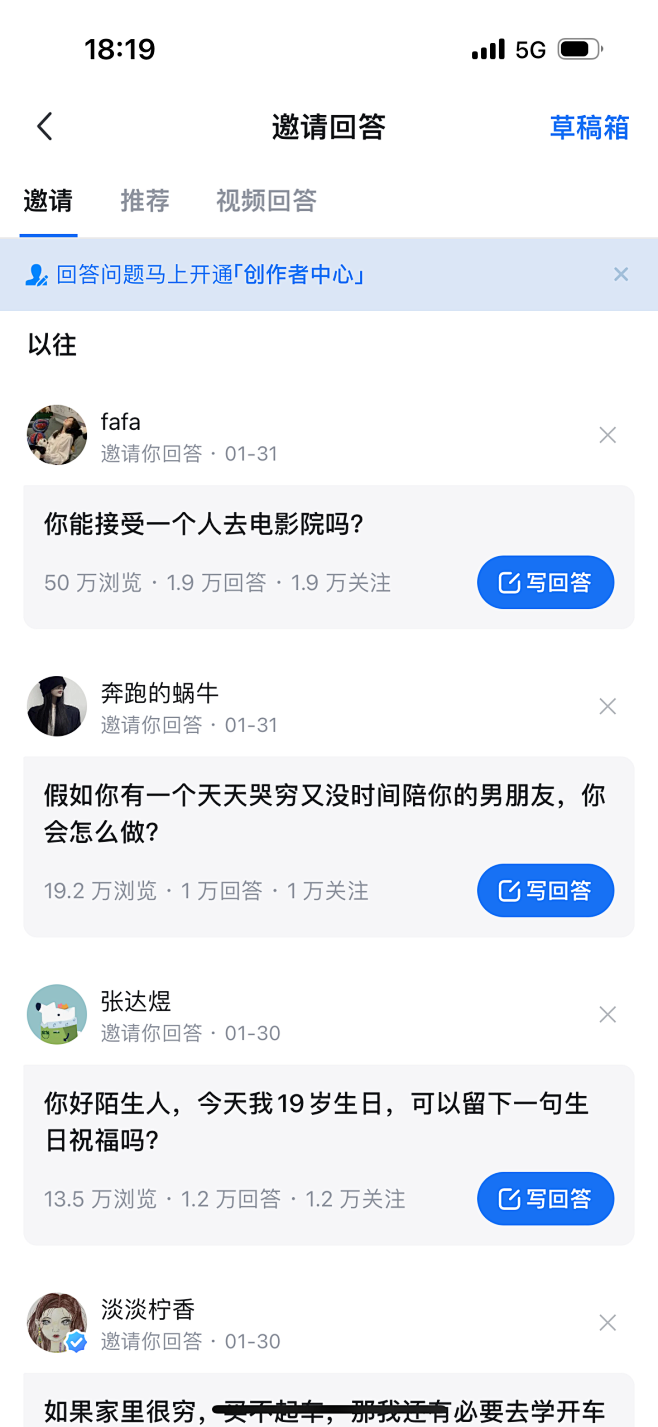
Task: Write answer to 19岁生日祝福 question
Action: pyautogui.click(x=545, y=1198)
